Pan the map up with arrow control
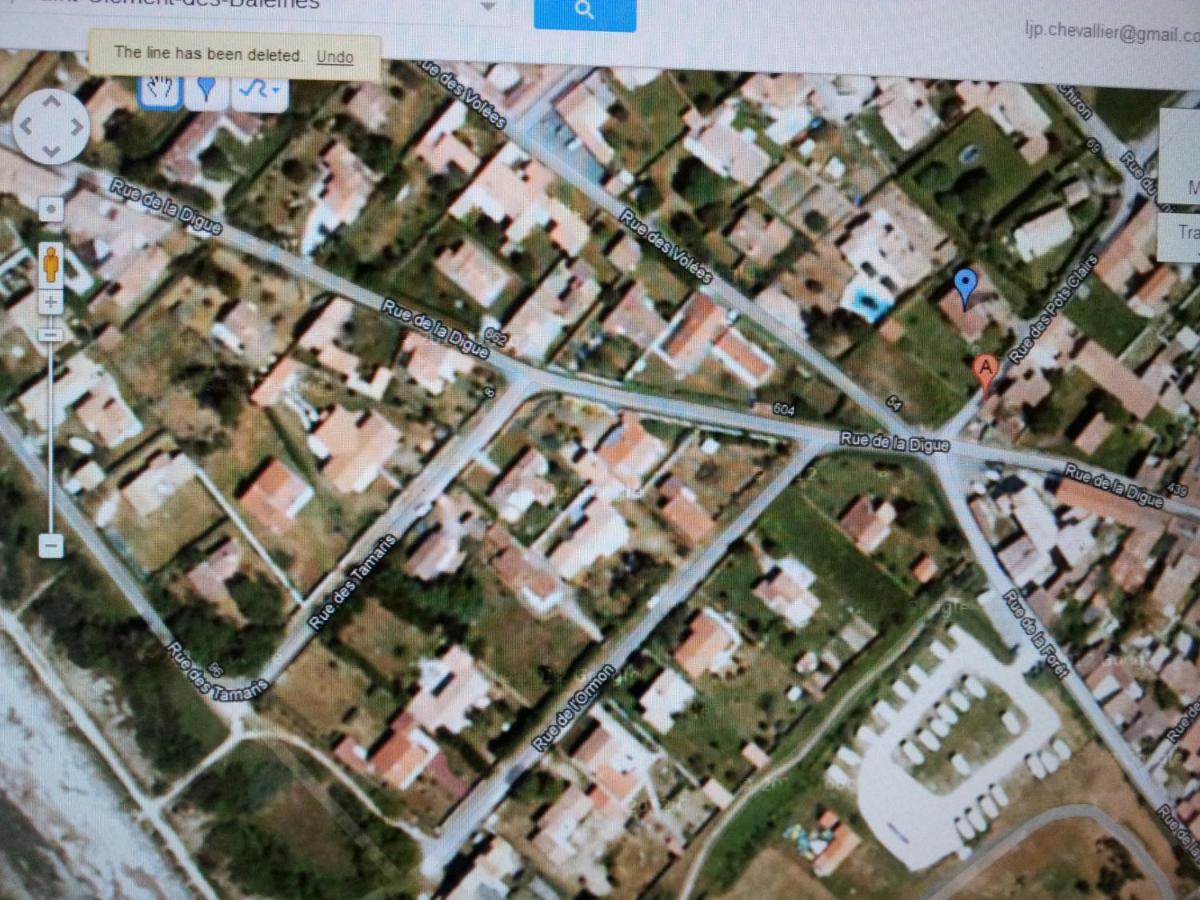 pyautogui.click(x=51, y=101)
